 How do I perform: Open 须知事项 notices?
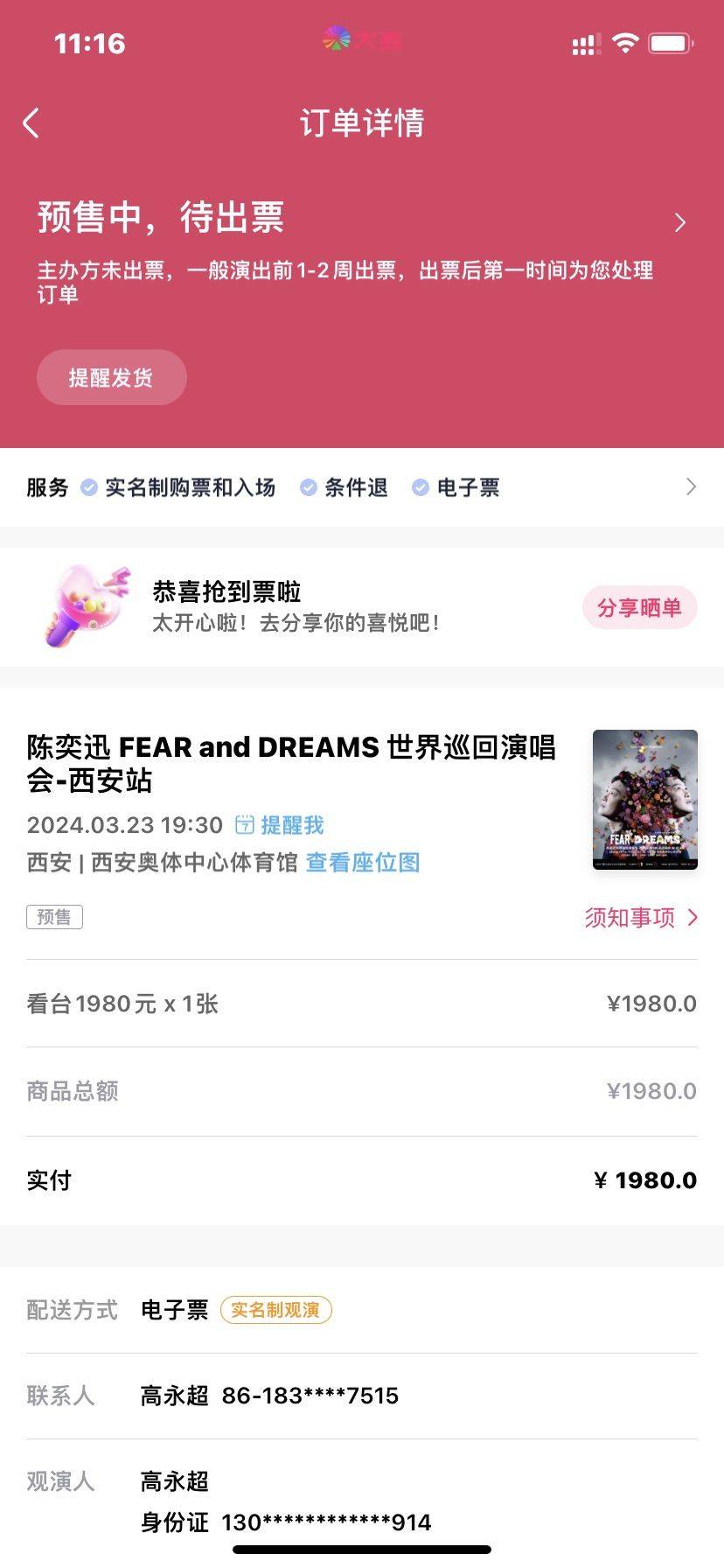click(640, 917)
